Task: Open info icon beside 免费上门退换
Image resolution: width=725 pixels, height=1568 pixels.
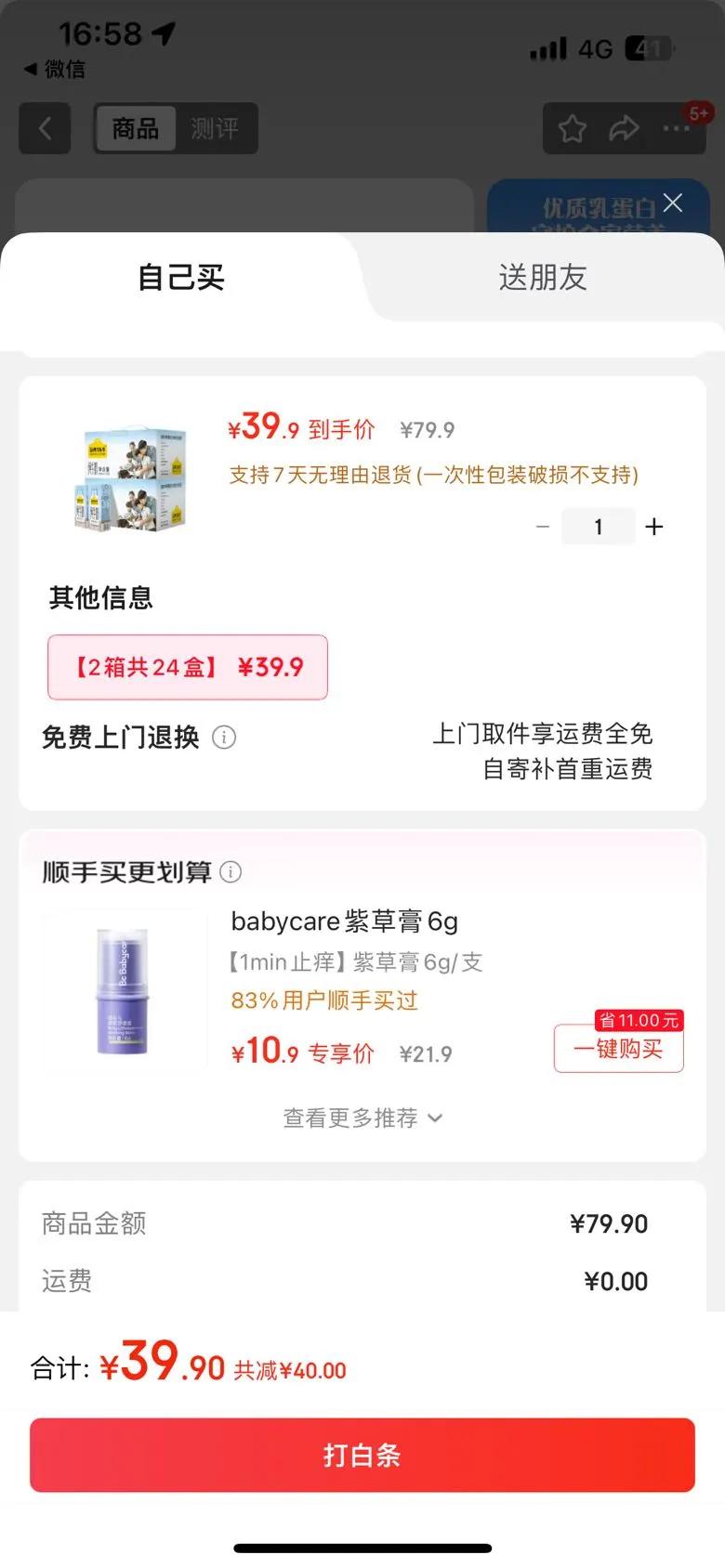Action: click(224, 738)
